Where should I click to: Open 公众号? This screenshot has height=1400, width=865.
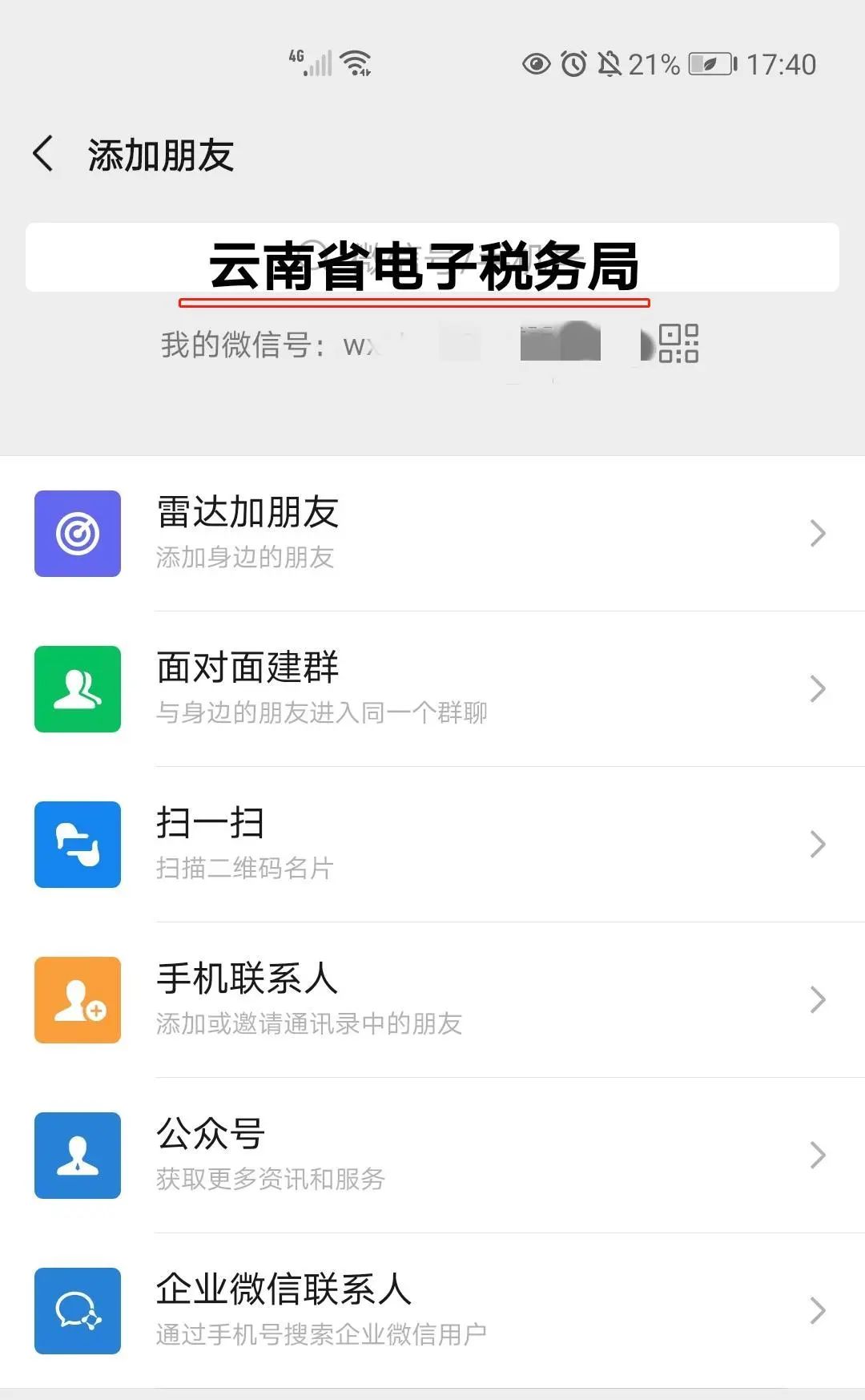pyautogui.click(x=432, y=1156)
